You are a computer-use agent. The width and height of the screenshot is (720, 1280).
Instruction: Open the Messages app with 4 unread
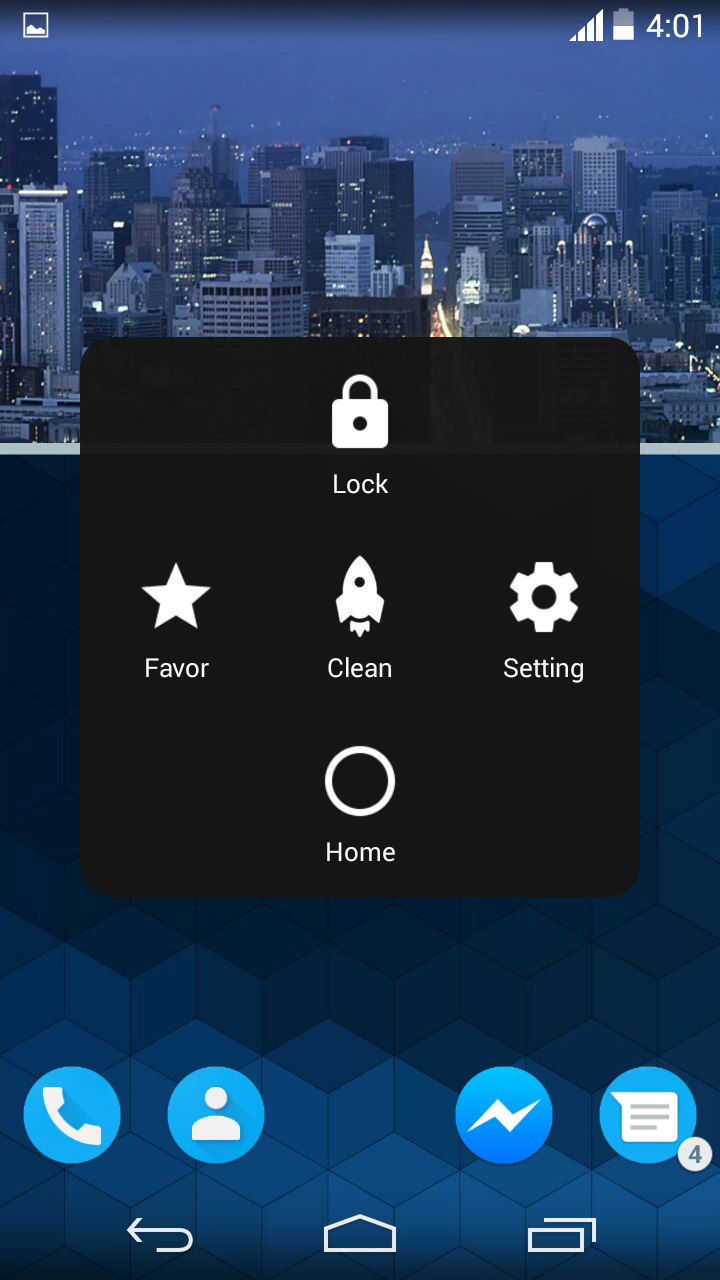(x=648, y=1115)
